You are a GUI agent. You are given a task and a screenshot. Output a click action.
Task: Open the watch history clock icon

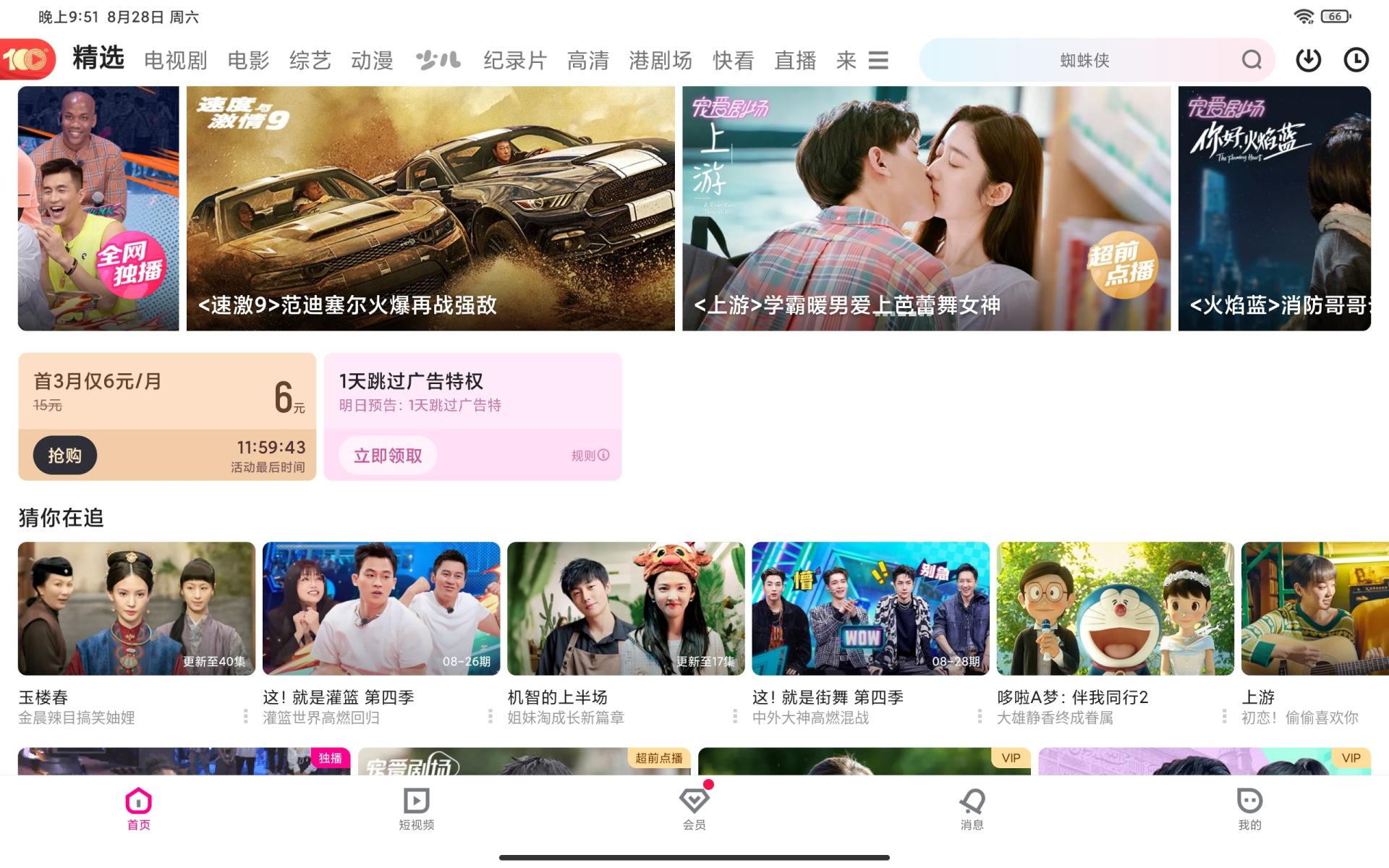[x=1356, y=60]
